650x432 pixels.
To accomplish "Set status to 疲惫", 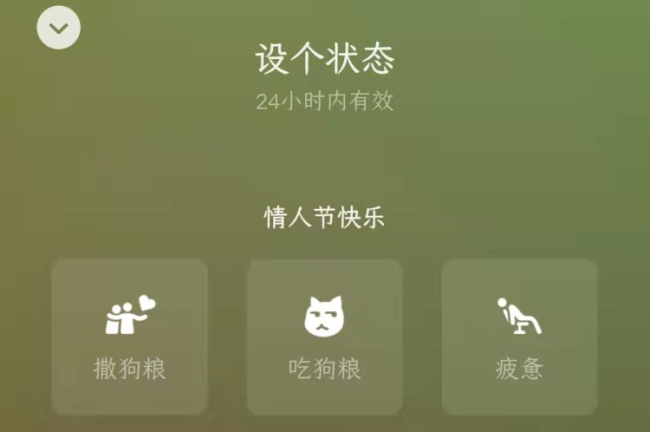I will point(519,337).
